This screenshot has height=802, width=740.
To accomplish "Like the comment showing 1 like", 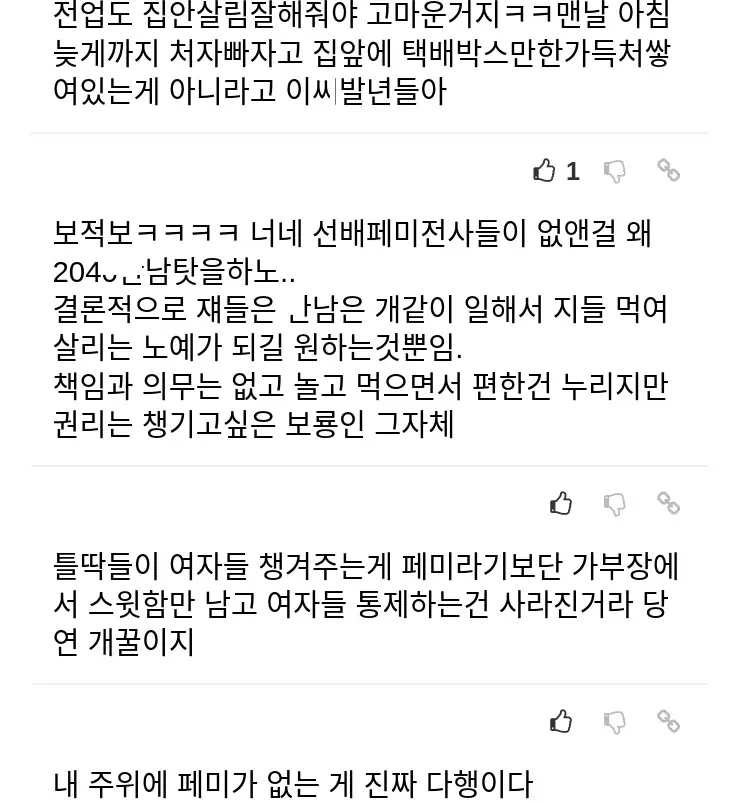I will [x=545, y=171].
